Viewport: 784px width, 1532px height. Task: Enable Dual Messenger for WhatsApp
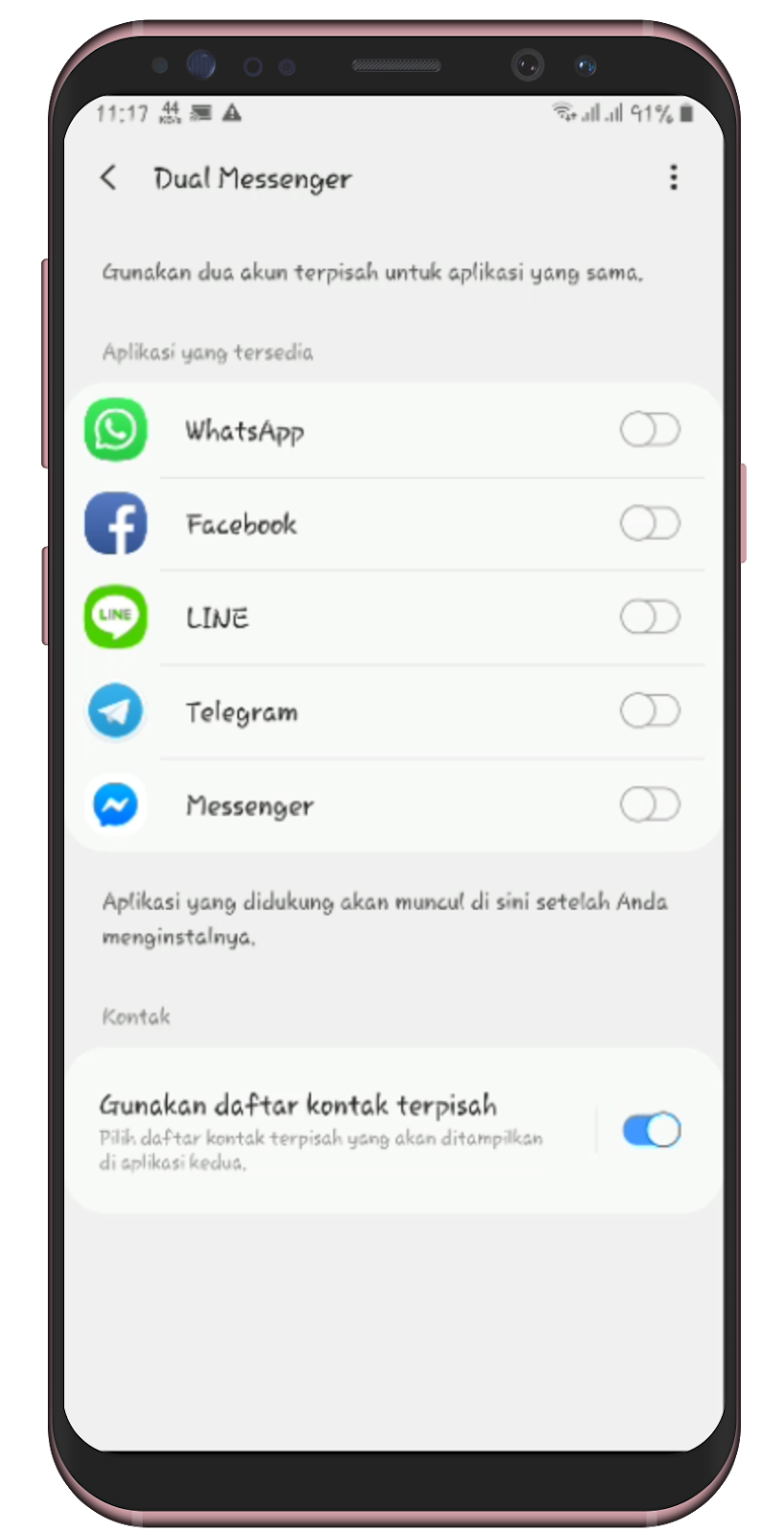(650, 430)
